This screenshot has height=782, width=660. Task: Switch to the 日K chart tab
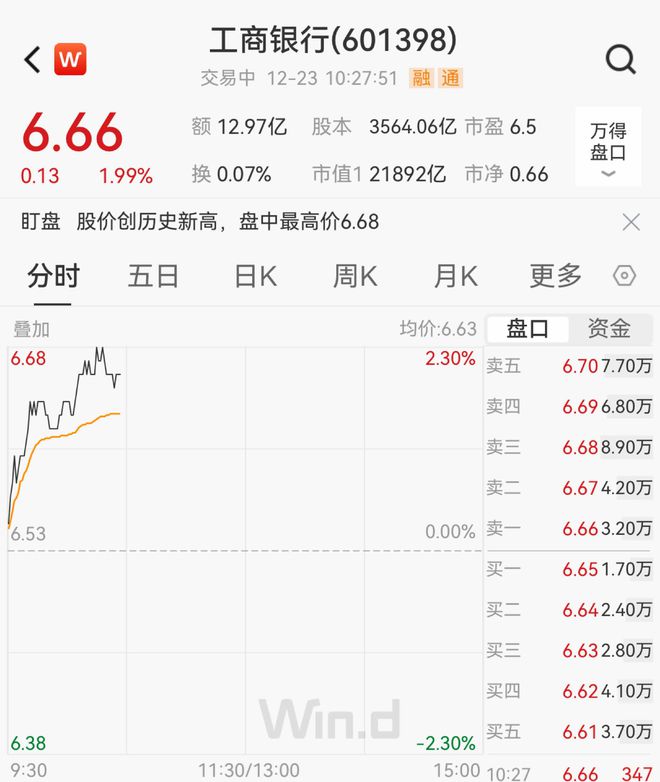point(255,276)
